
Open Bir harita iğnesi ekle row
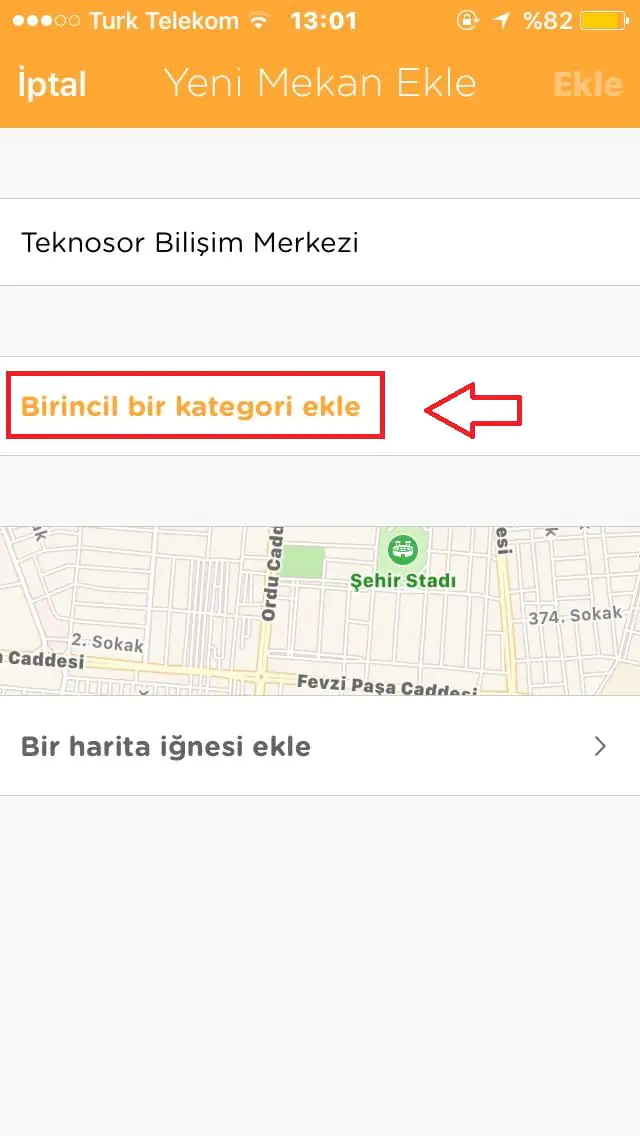tap(320, 746)
